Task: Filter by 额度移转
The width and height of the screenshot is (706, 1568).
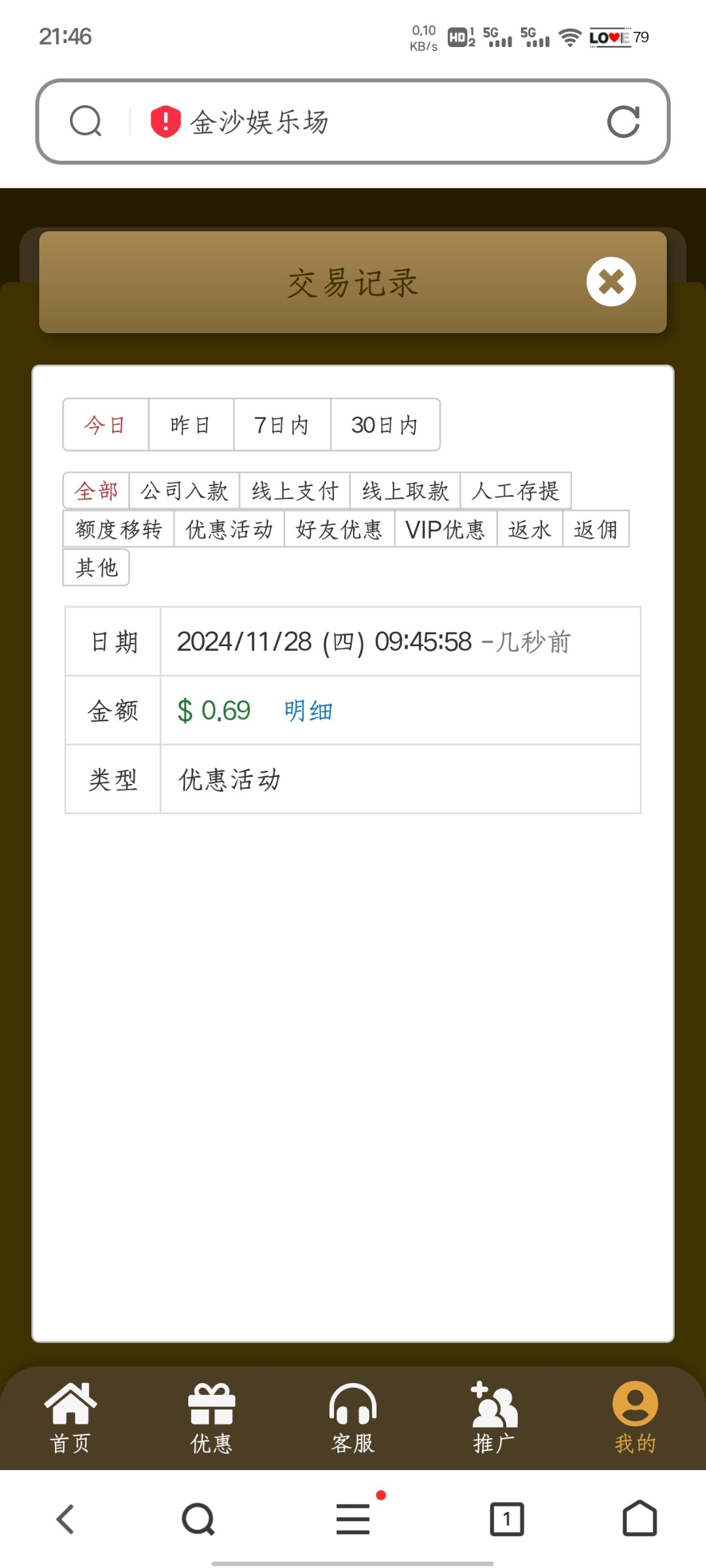Action: click(x=118, y=529)
